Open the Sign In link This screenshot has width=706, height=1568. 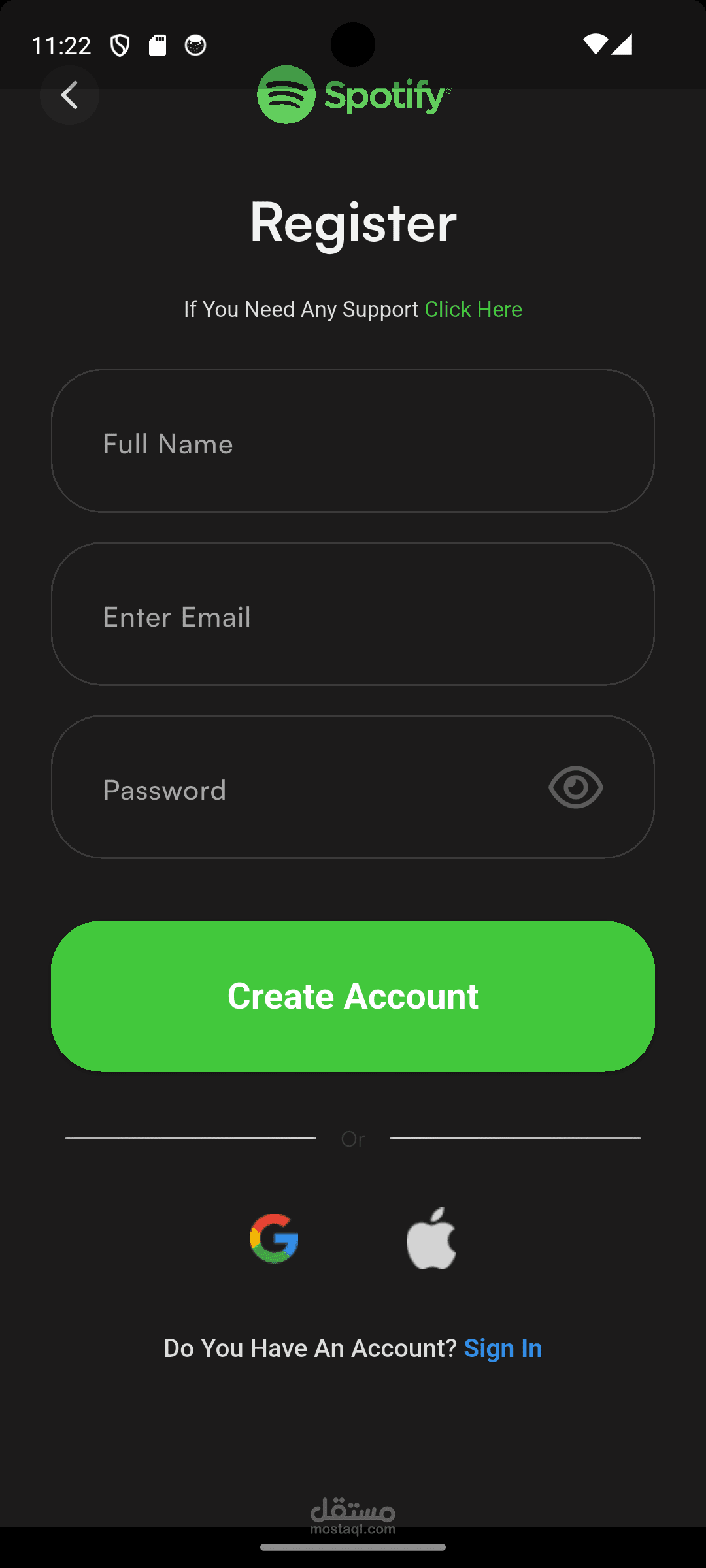[503, 1348]
